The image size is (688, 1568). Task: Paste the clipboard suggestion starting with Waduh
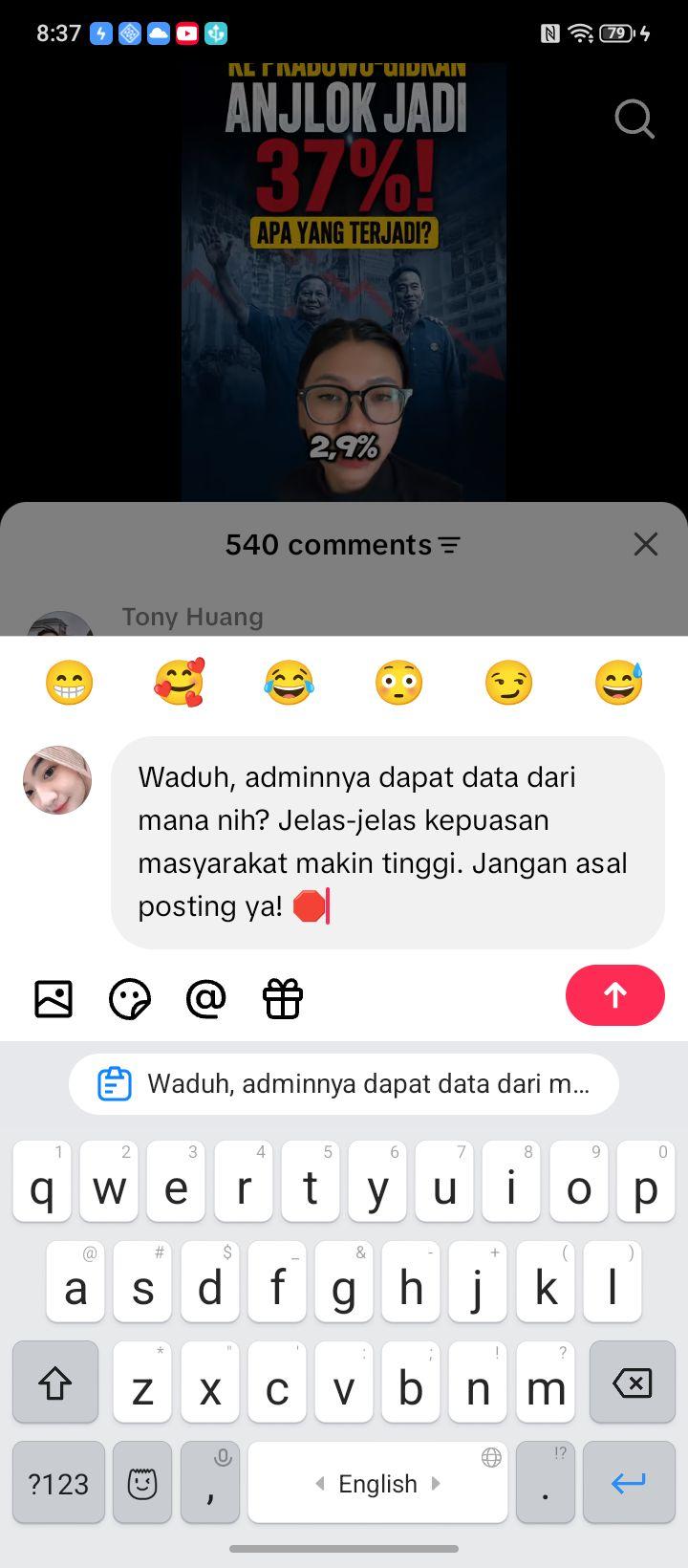(x=344, y=1084)
